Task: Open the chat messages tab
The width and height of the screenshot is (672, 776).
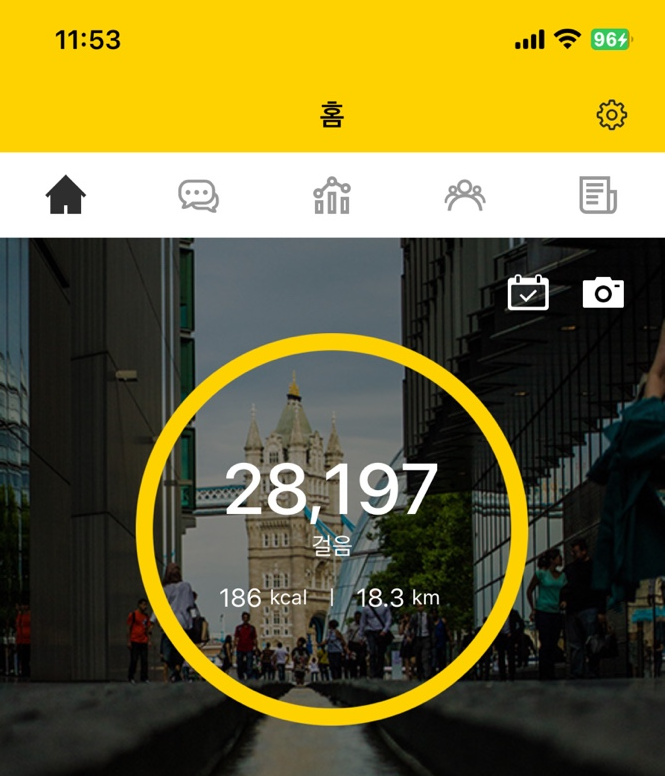Action: [x=198, y=195]
